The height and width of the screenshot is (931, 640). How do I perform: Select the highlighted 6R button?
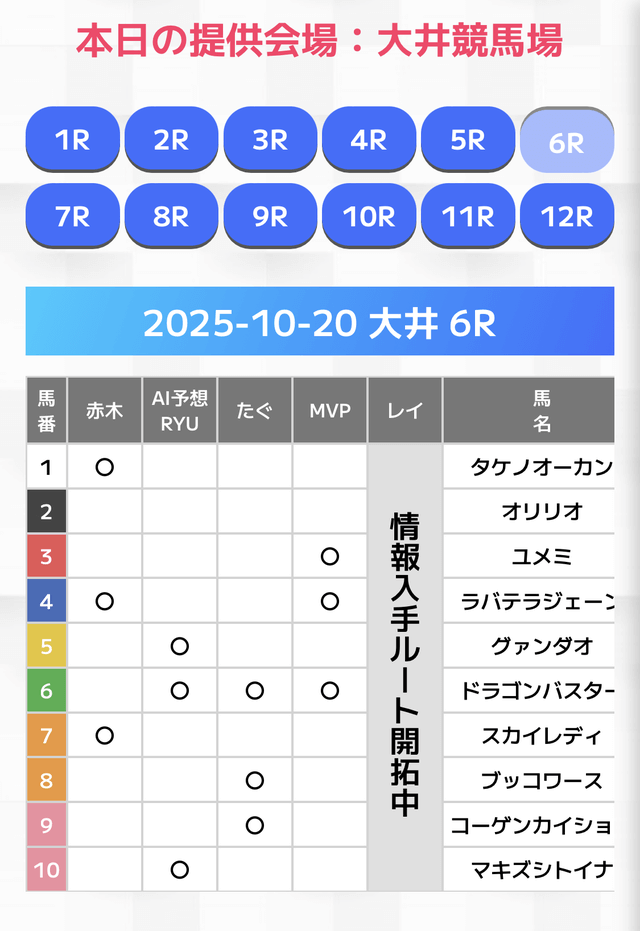click(567, 142)
